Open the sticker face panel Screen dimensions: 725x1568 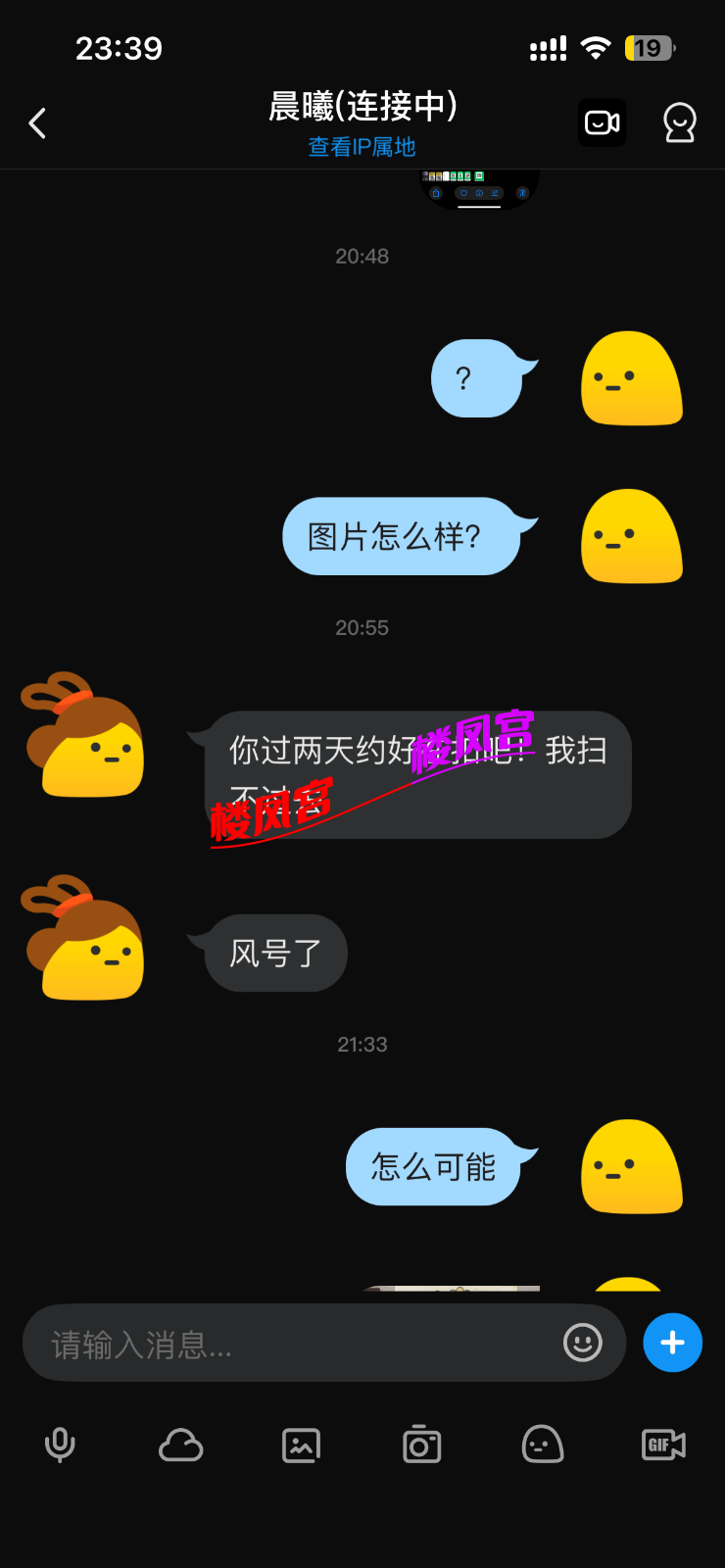(x=542, y=1445)
